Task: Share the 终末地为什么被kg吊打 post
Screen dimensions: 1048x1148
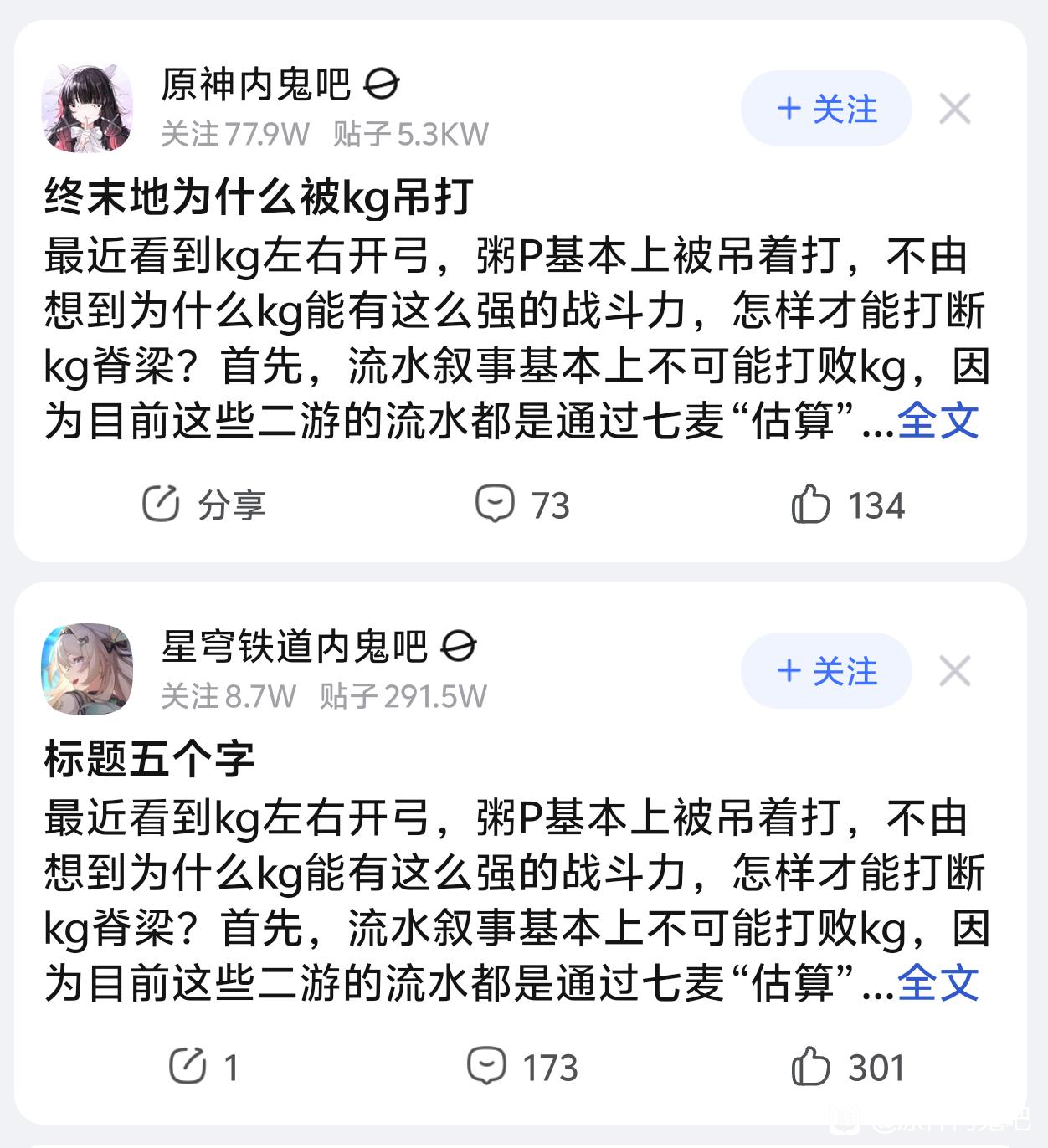Action: pos(203,505)
